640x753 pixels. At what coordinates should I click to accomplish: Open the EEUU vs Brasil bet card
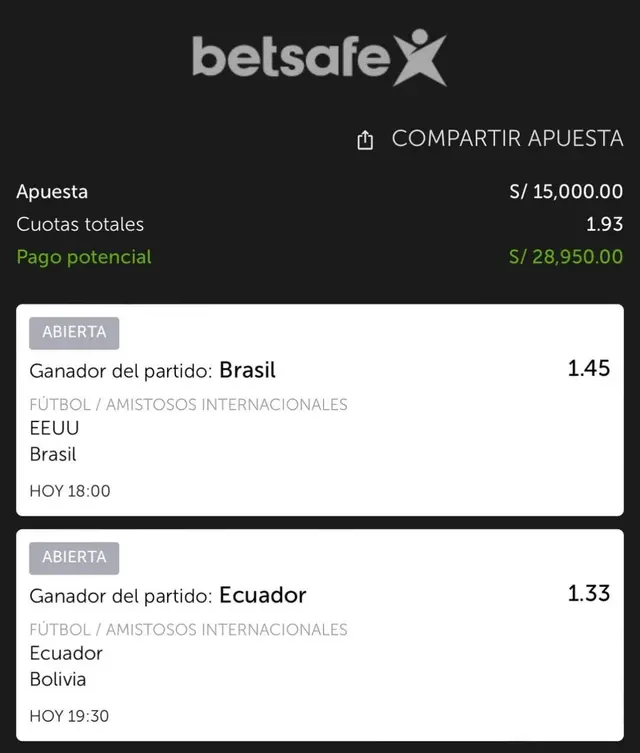[320, 410]
